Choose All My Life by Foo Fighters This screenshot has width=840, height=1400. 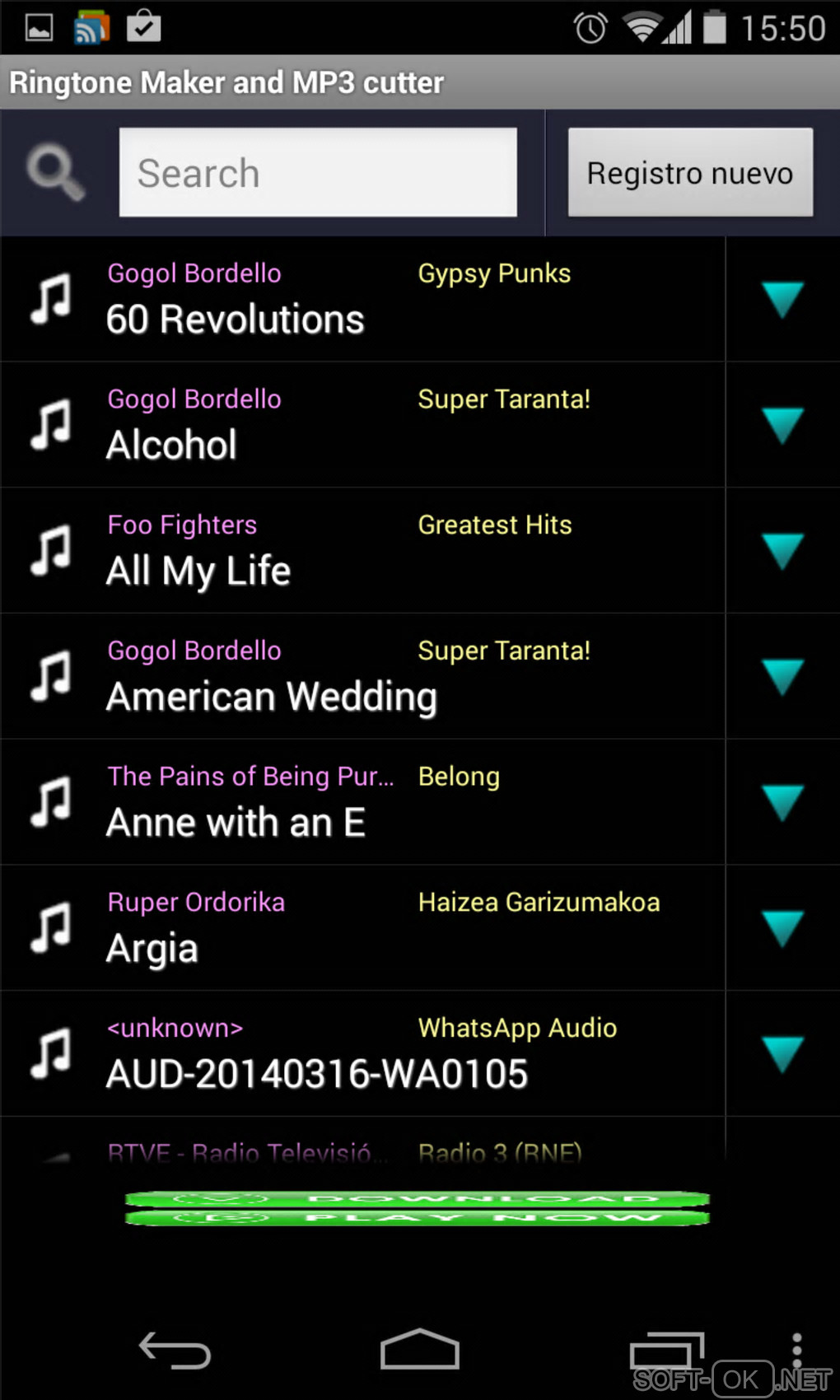point(362,551)
